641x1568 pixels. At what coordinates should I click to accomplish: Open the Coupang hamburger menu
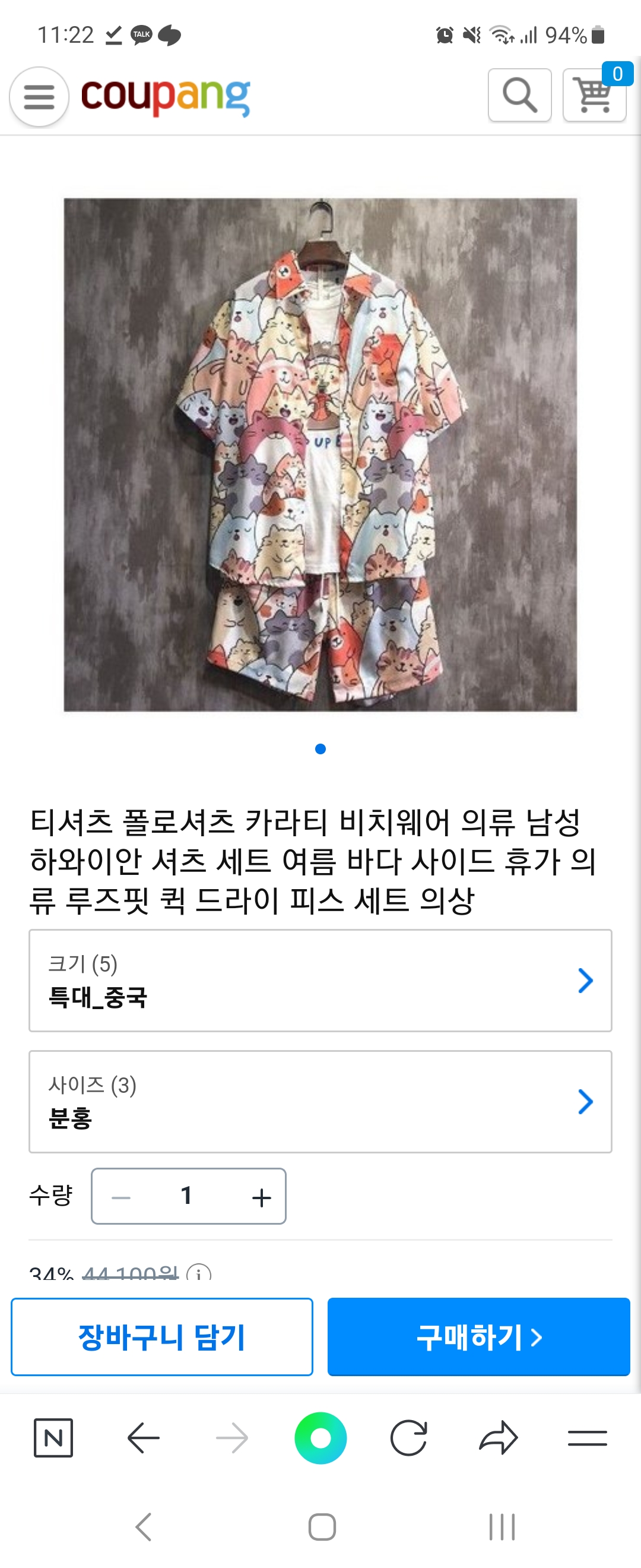coord(39,97)
